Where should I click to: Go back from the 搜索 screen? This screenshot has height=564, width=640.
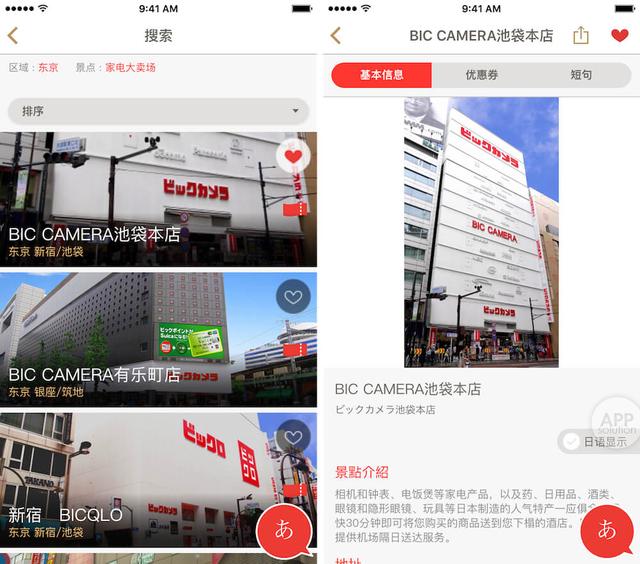(x=13, y=36)
